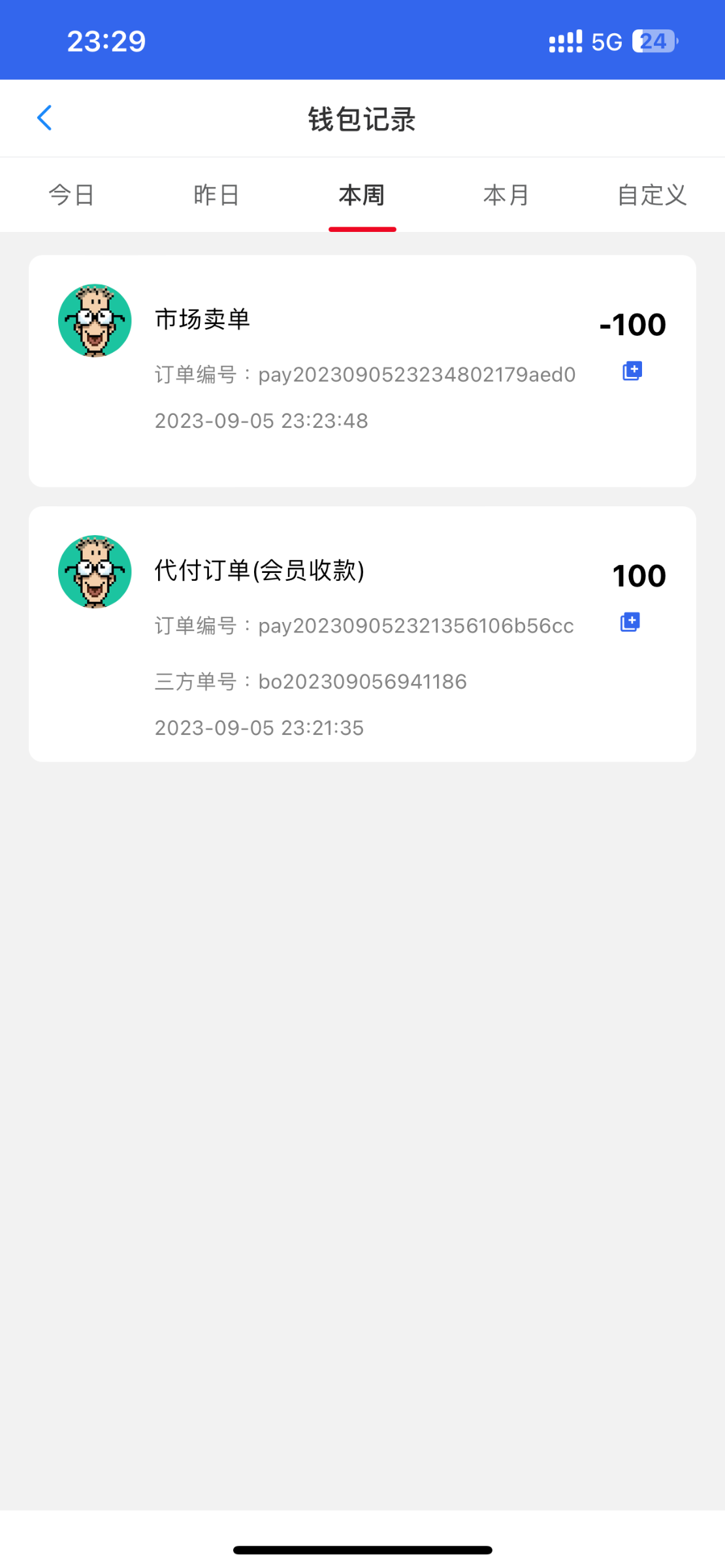Tap the battery indicator showing 24
This screenshot has width=725, height=1568.
tap(652, 41)
